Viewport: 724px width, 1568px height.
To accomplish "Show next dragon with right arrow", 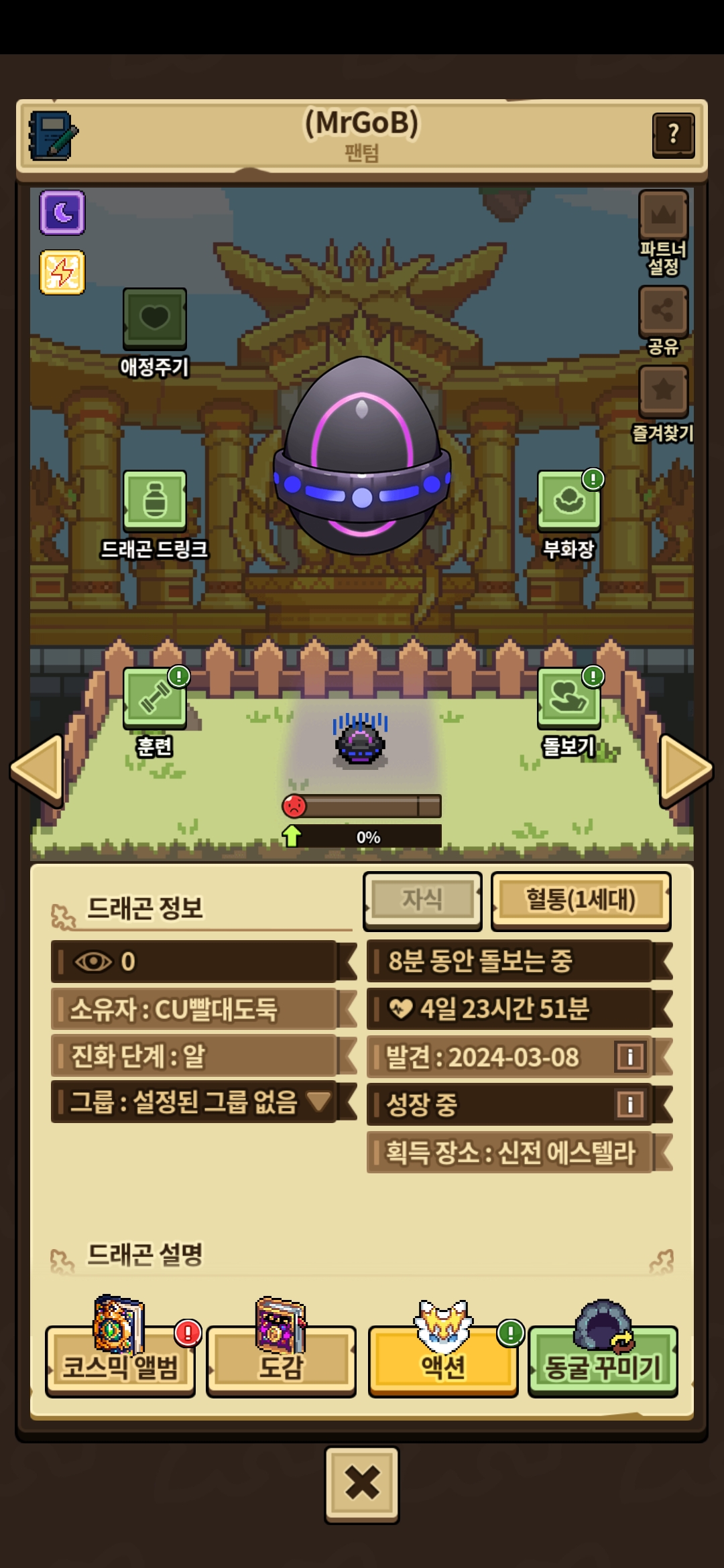I will 686,769.
